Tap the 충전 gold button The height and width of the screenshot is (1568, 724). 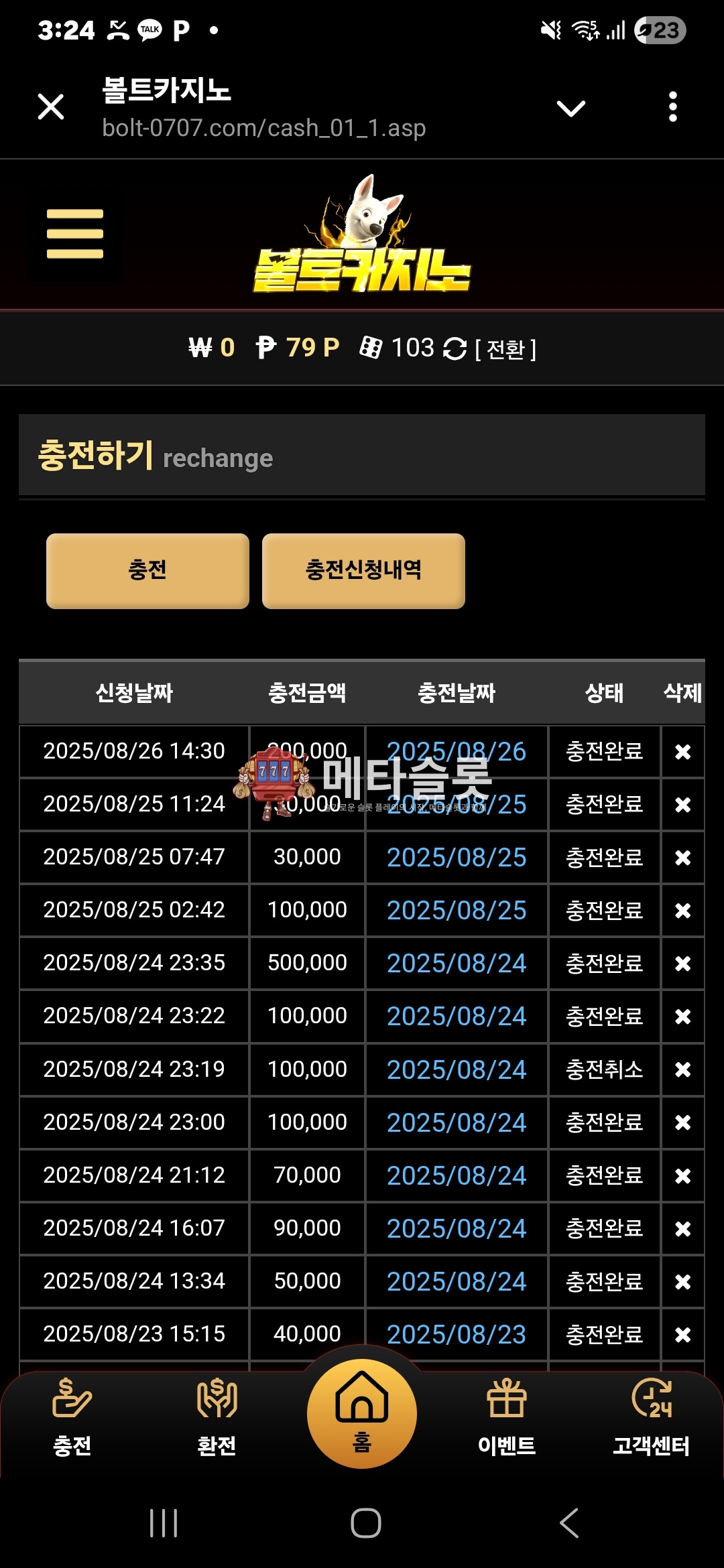(x=147, y=571)
